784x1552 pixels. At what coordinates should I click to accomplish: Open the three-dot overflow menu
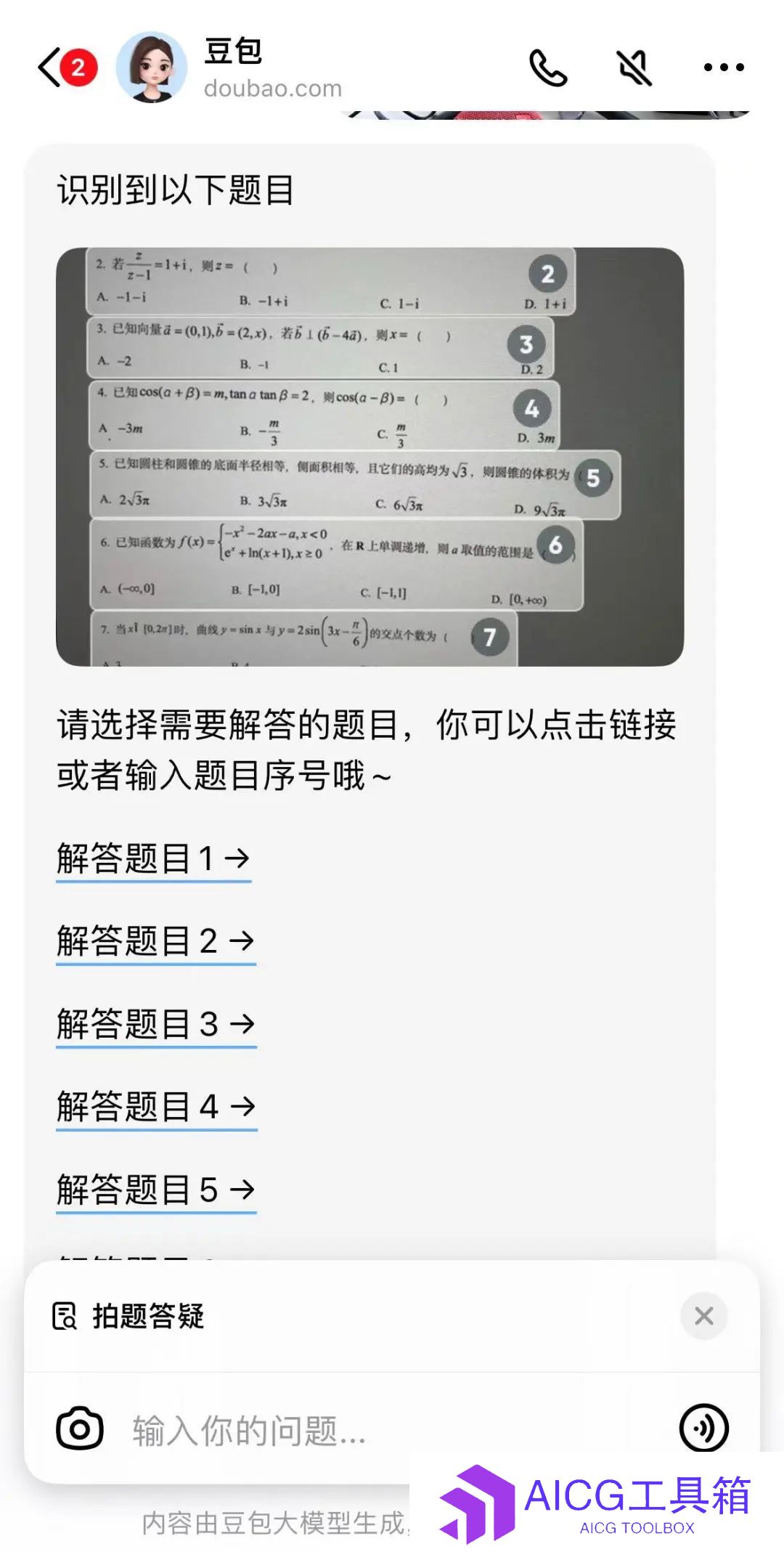(724, 68)
